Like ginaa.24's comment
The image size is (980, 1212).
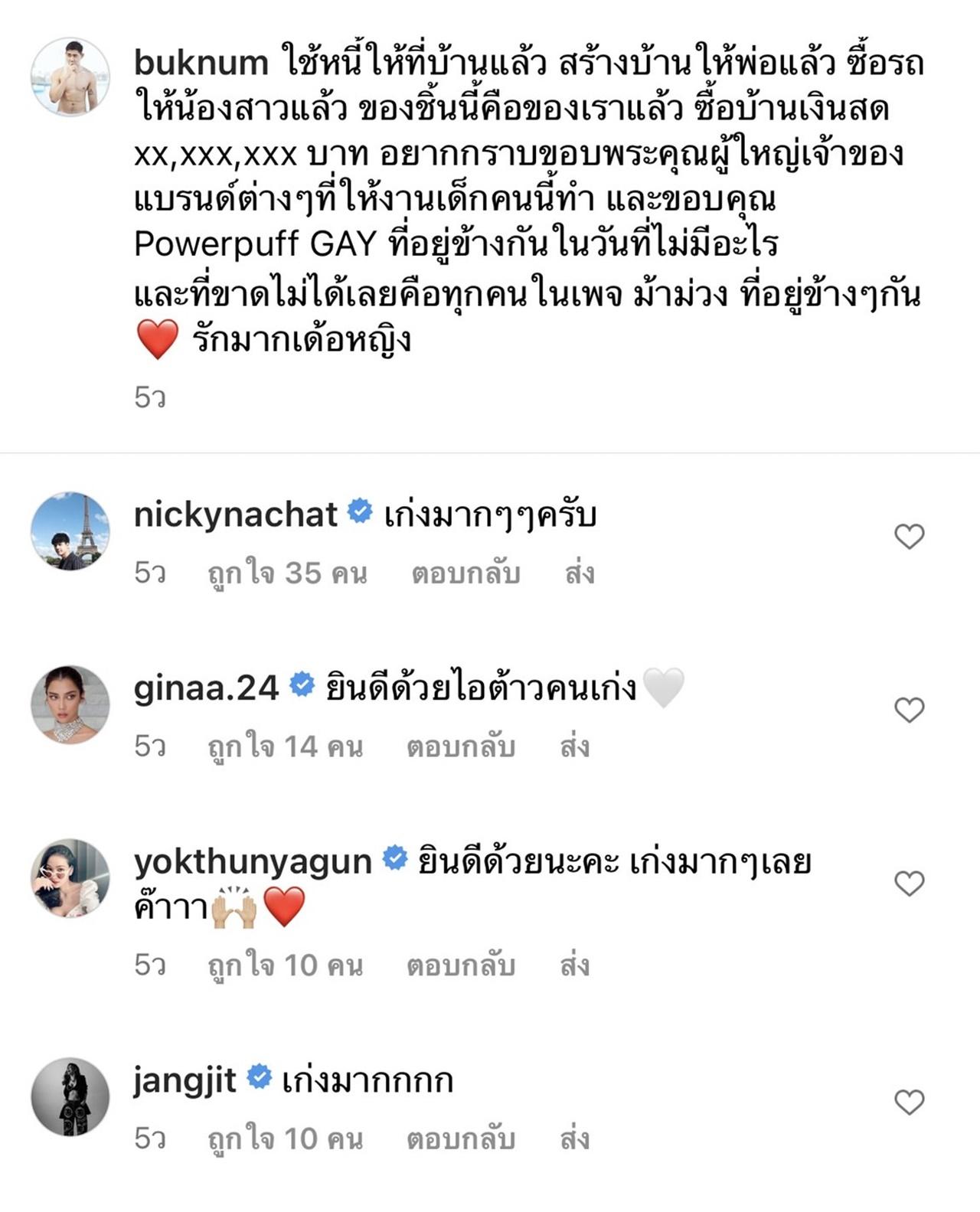point(909,710)
